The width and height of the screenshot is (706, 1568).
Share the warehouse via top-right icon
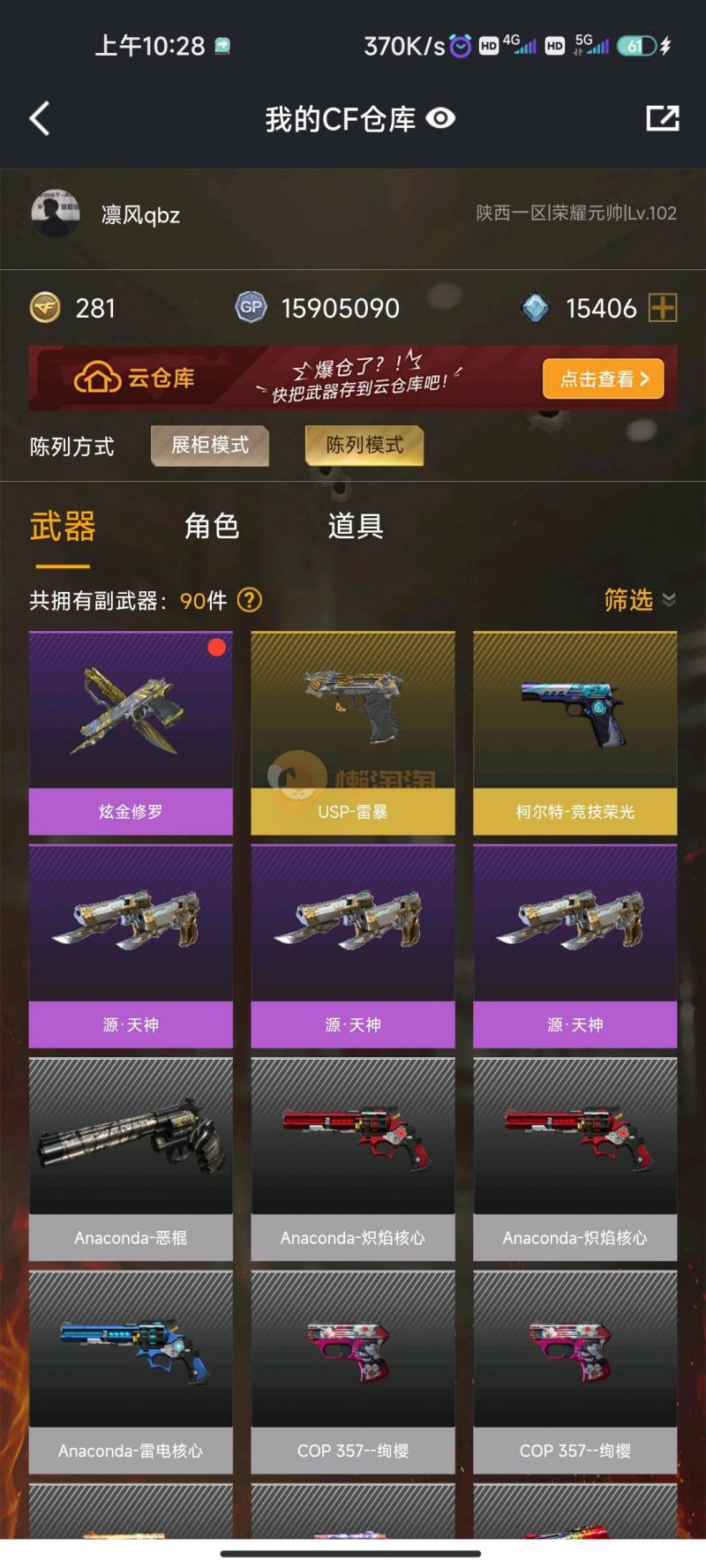tap(662, 118)
